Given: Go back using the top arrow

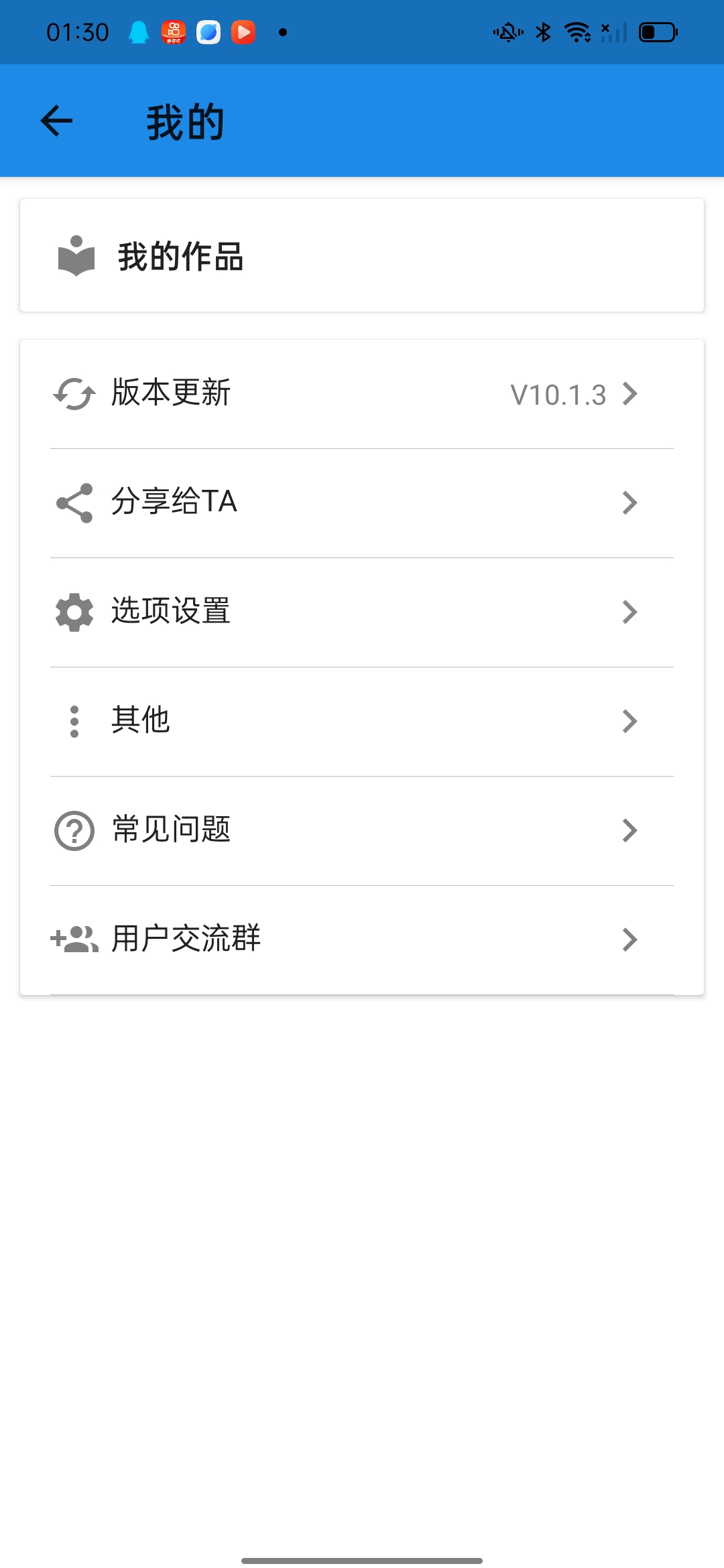Looking at the screenshot, I should (x=56, y=121).
